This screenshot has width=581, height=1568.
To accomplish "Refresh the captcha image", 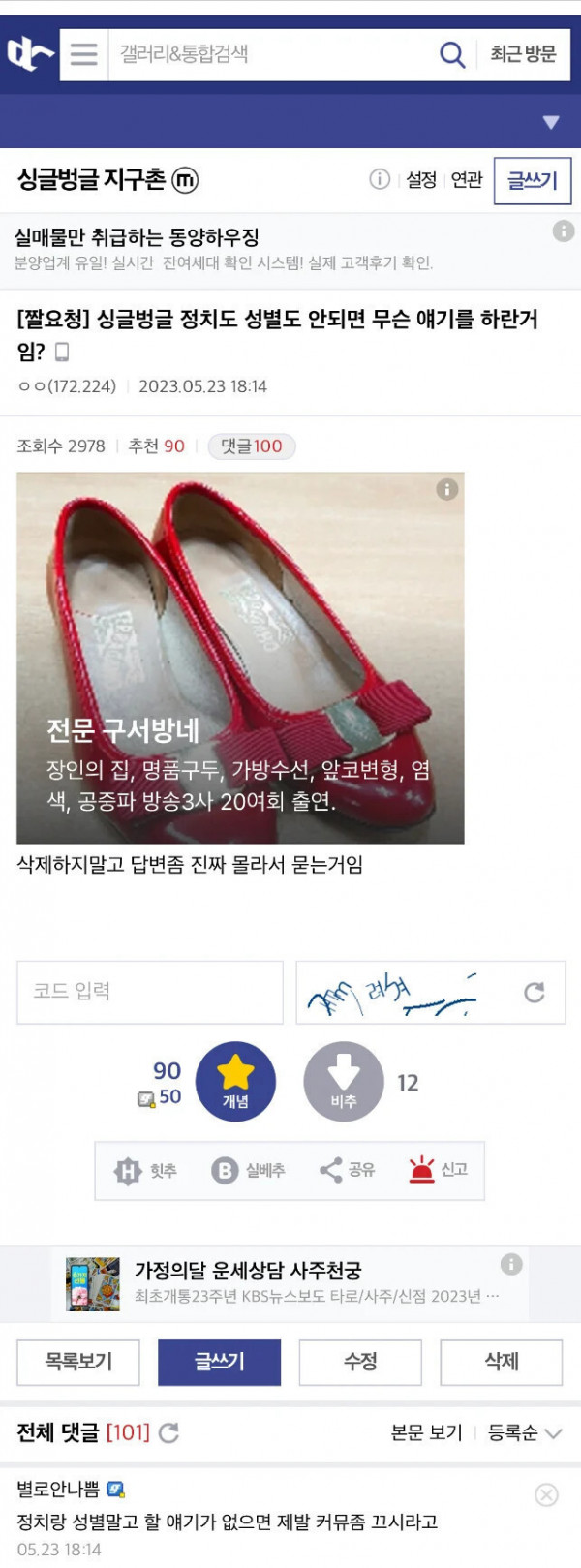I will click(534, 993).
